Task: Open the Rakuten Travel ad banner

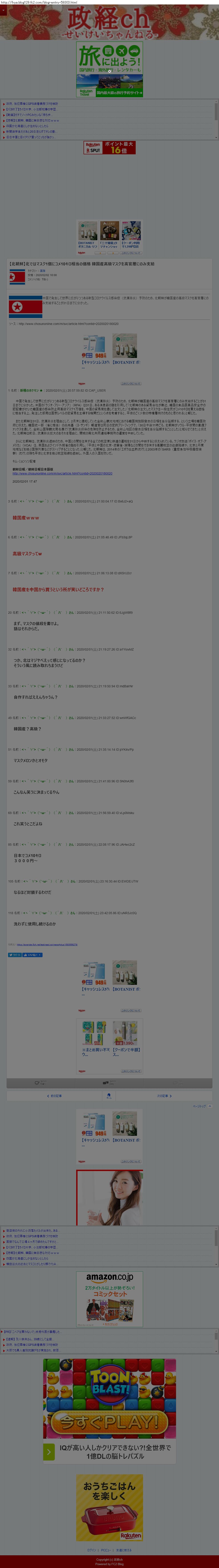Action: [110, 70]
